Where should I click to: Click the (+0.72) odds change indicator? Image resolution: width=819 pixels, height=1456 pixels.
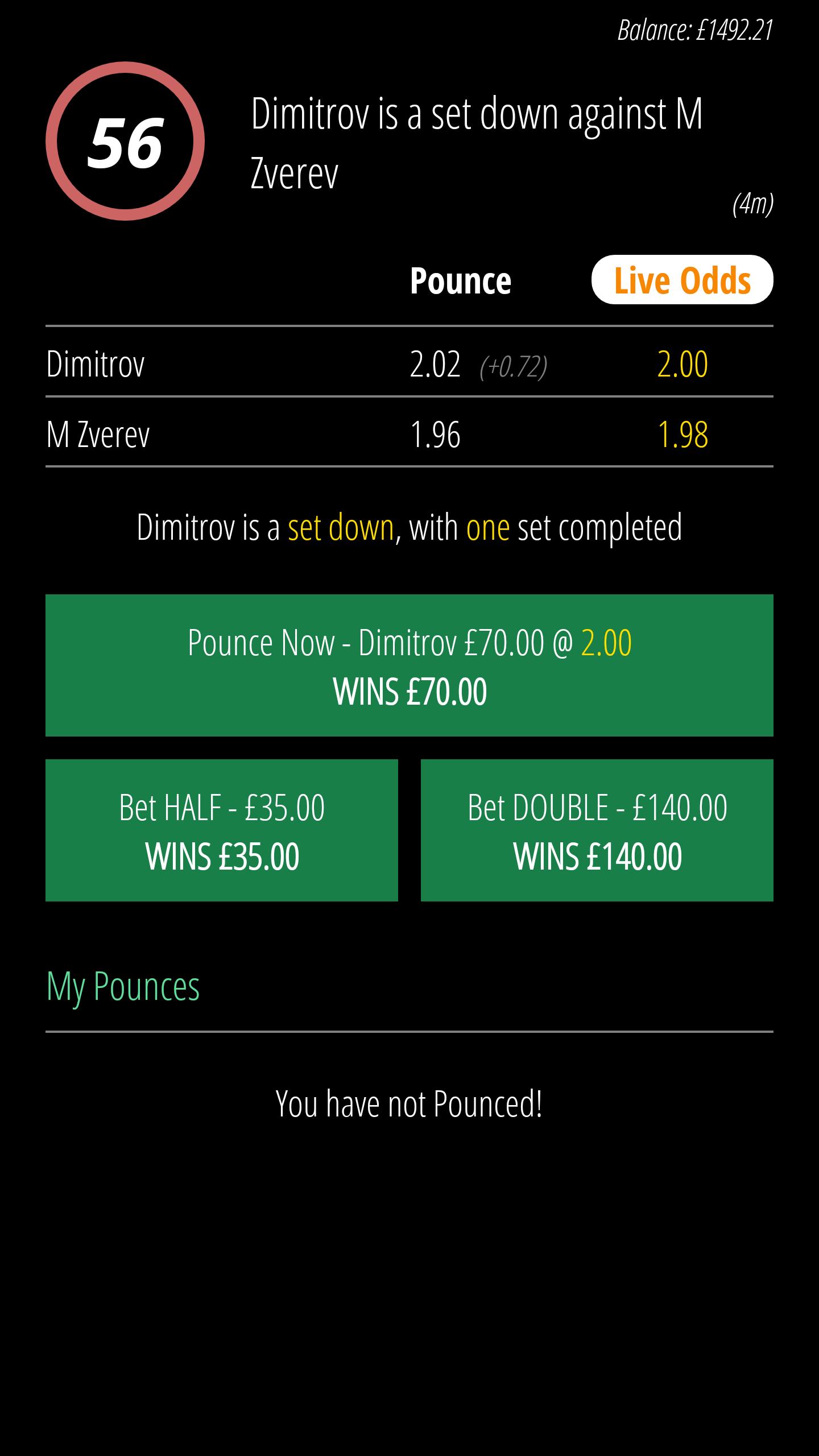click(514, 368)
